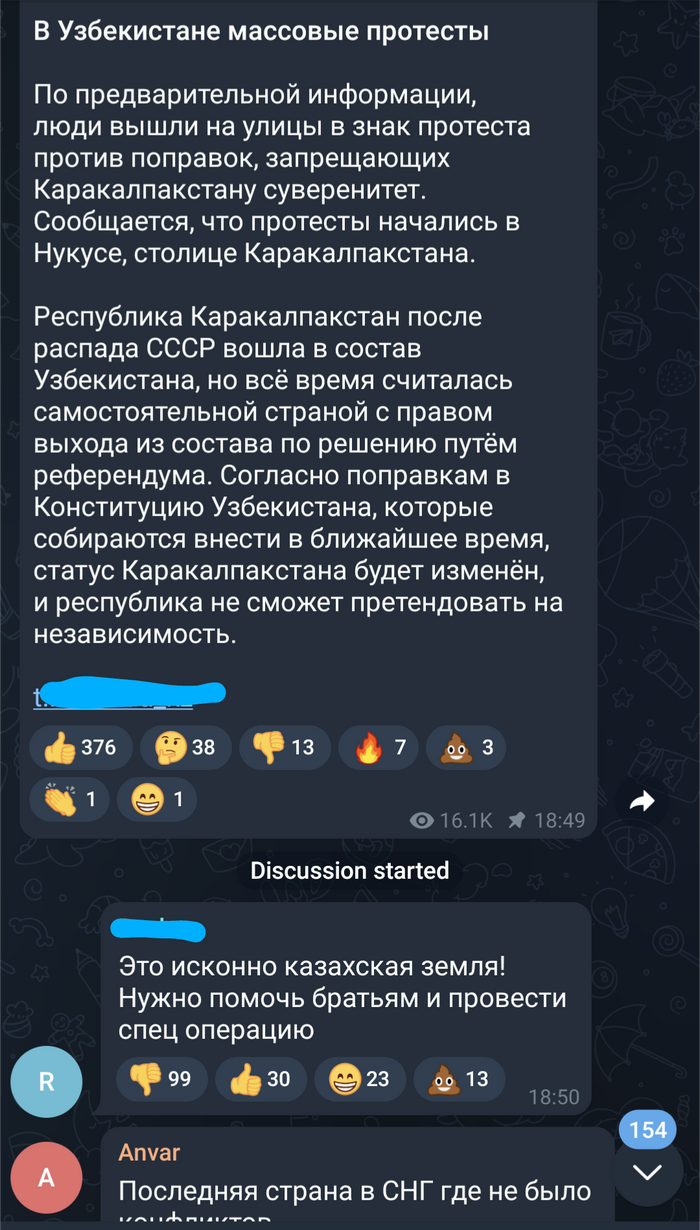Tap thumbs down reaction with 13 on the post
The height and width of the screenshot is (1230, 700).
click(x=284, y=747)
